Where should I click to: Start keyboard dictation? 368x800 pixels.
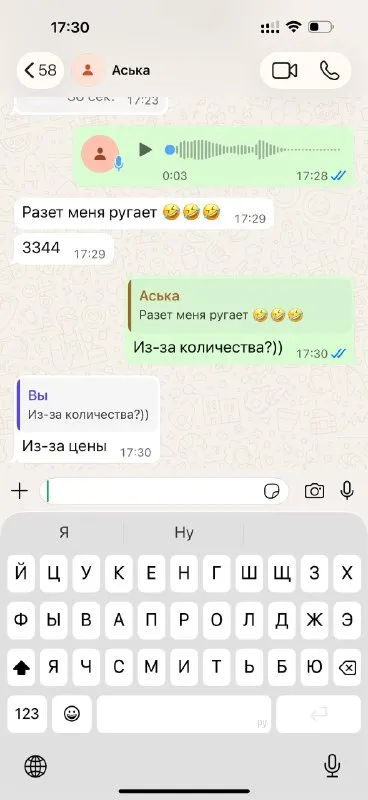[x=332, y=766]
